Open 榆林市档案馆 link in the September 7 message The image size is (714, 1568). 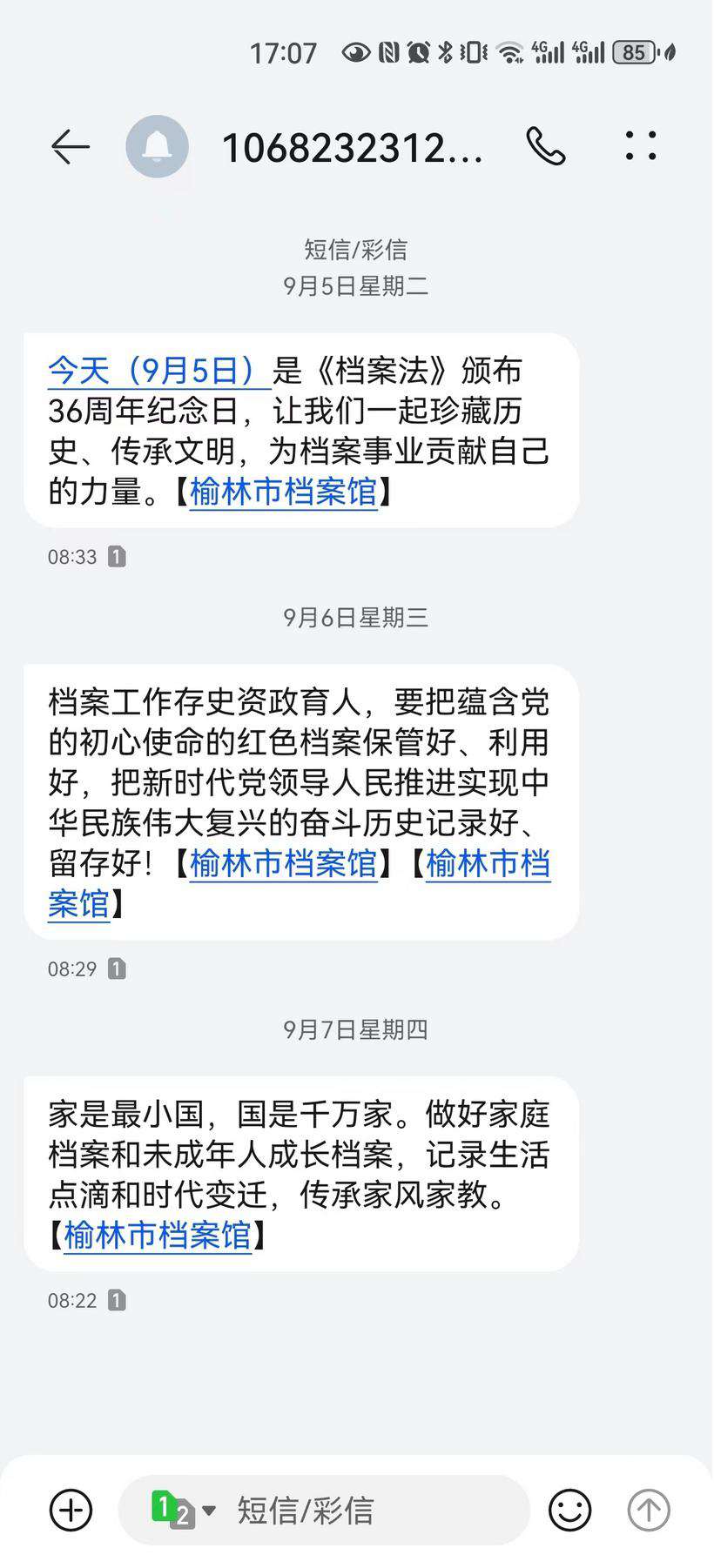click(x=158, y=1235)
